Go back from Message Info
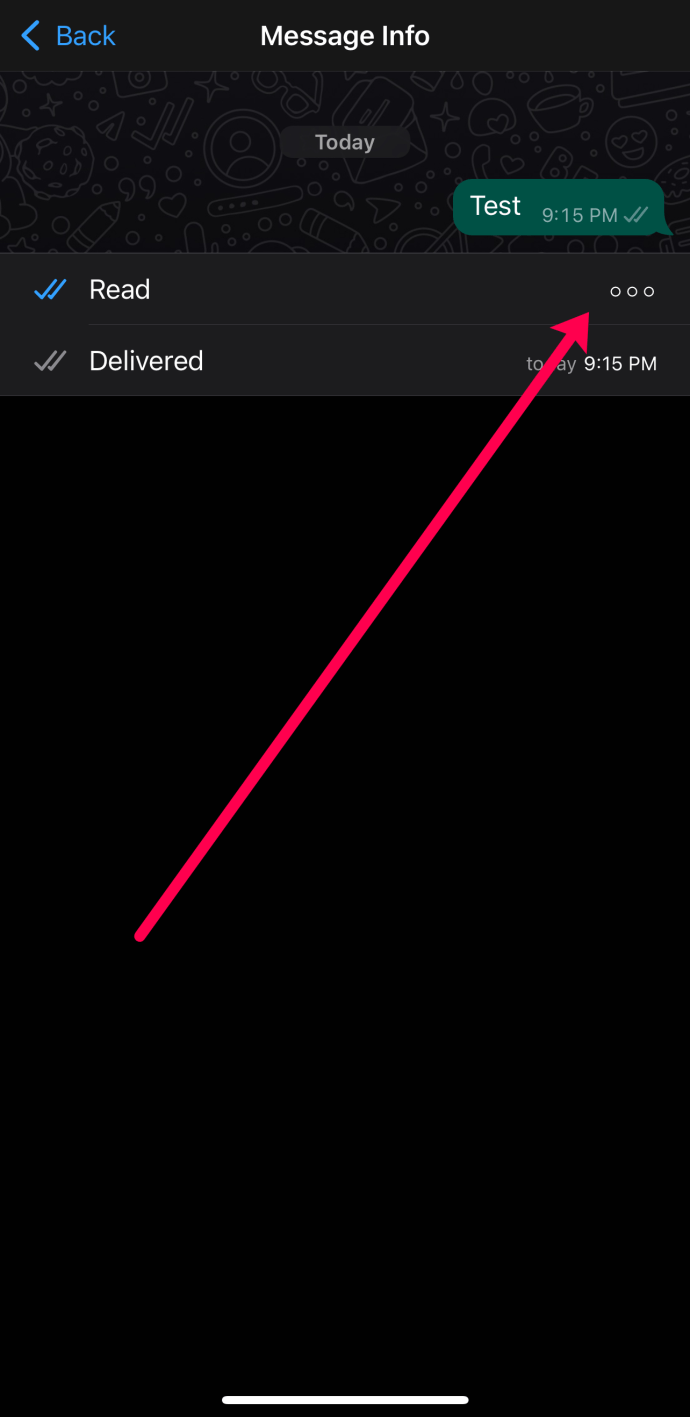The image size is (690, 1417). (68, 36)
